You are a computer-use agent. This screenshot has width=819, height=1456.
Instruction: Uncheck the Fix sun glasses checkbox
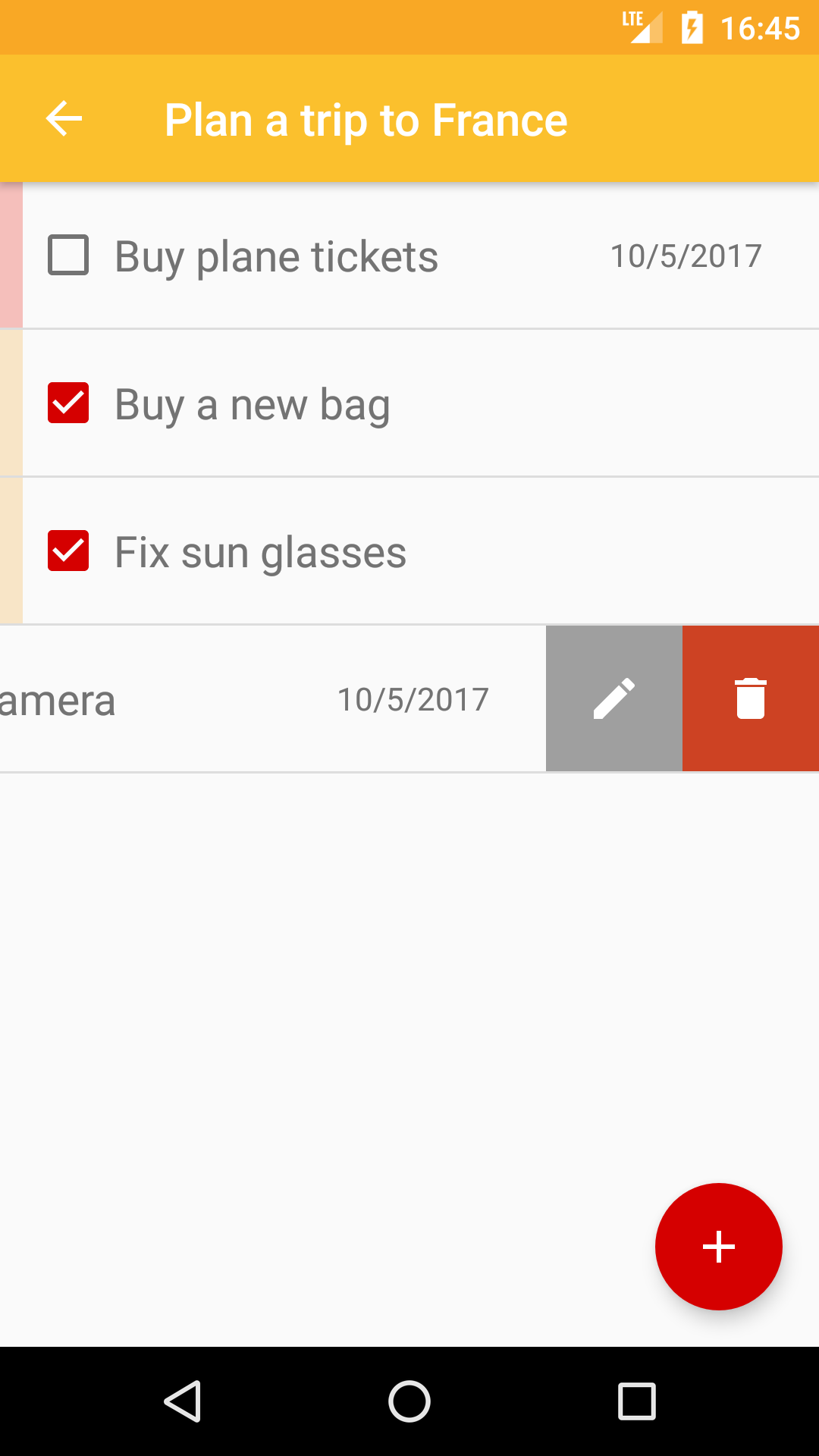tap(68, 551)
